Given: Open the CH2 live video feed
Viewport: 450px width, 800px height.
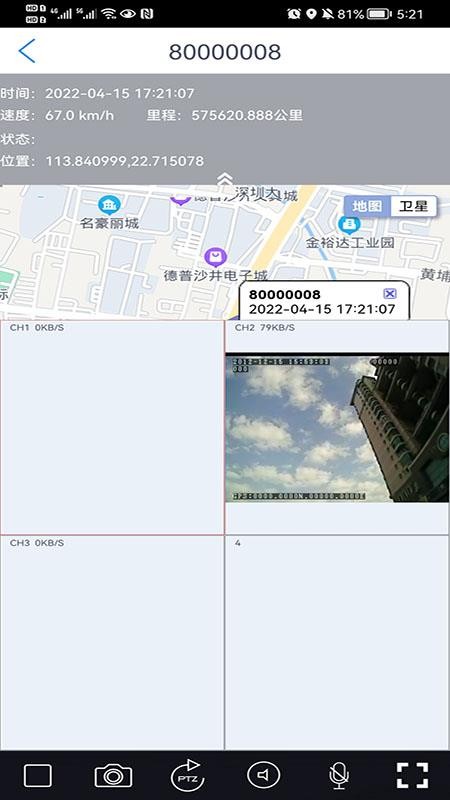Looking at the screenshot, I should click(x=337, y=428).
